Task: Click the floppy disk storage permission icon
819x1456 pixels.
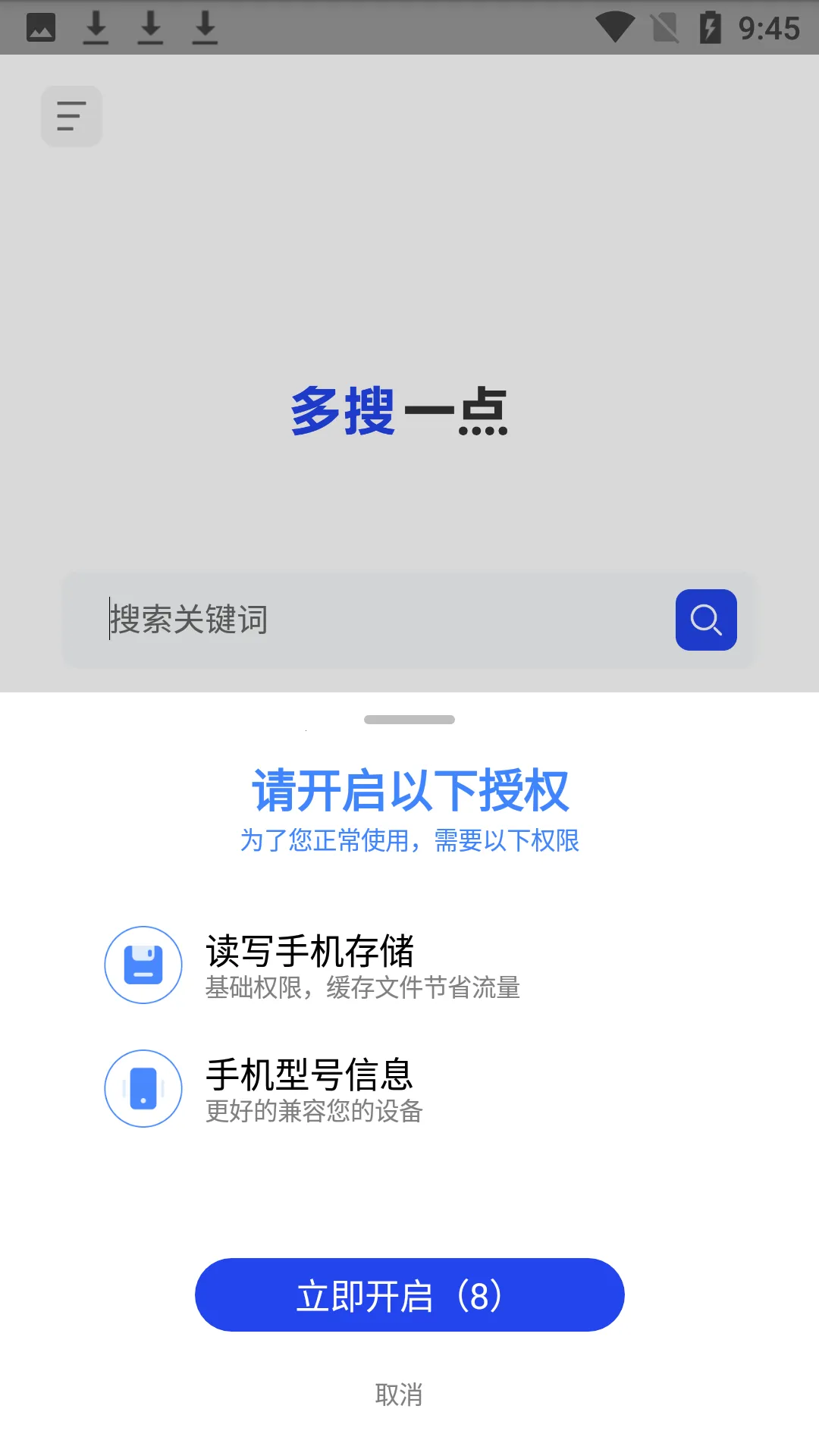Action: [x=143, y=964]
